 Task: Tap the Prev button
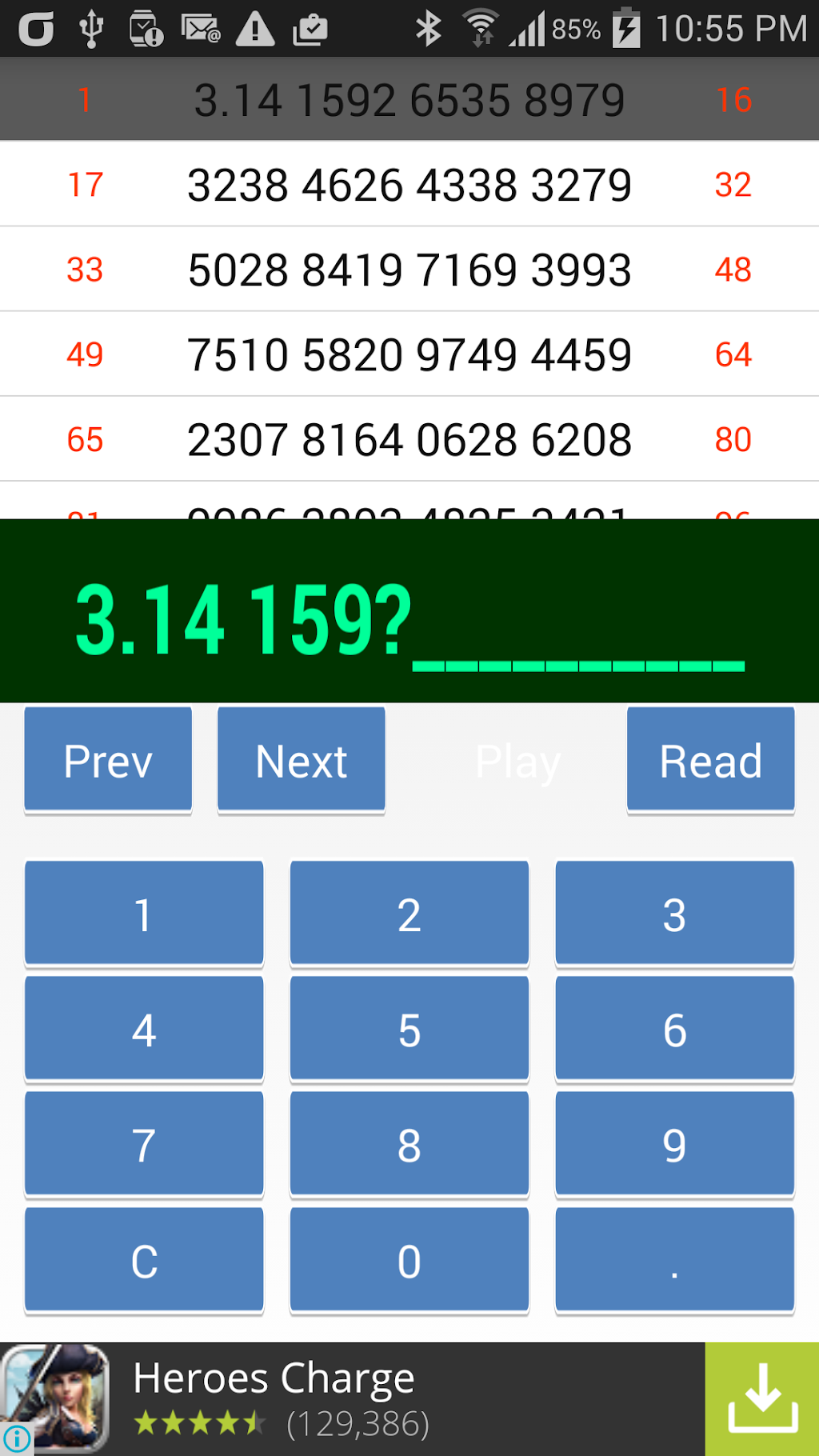click(108, 760)
